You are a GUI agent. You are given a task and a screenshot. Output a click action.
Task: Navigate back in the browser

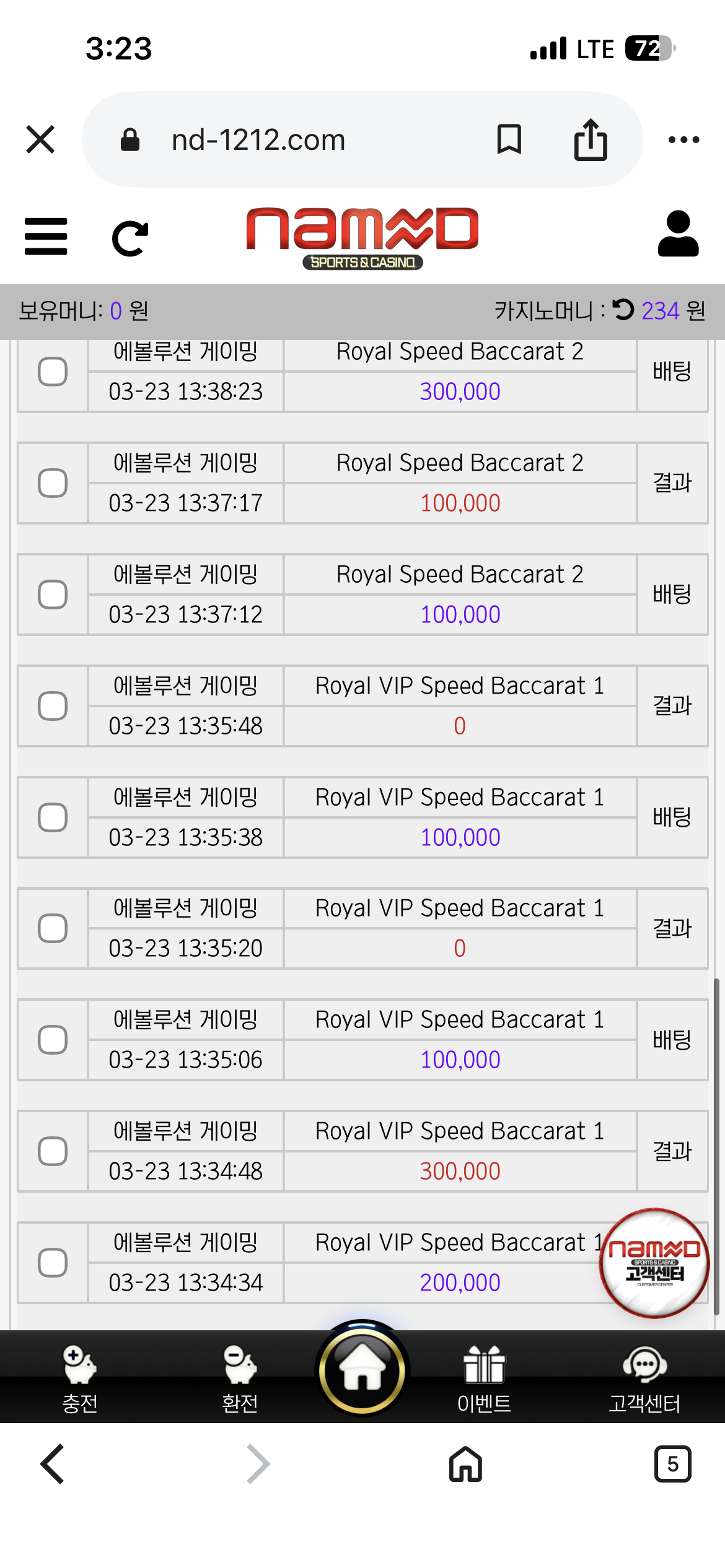click(x=52, y=1464)
